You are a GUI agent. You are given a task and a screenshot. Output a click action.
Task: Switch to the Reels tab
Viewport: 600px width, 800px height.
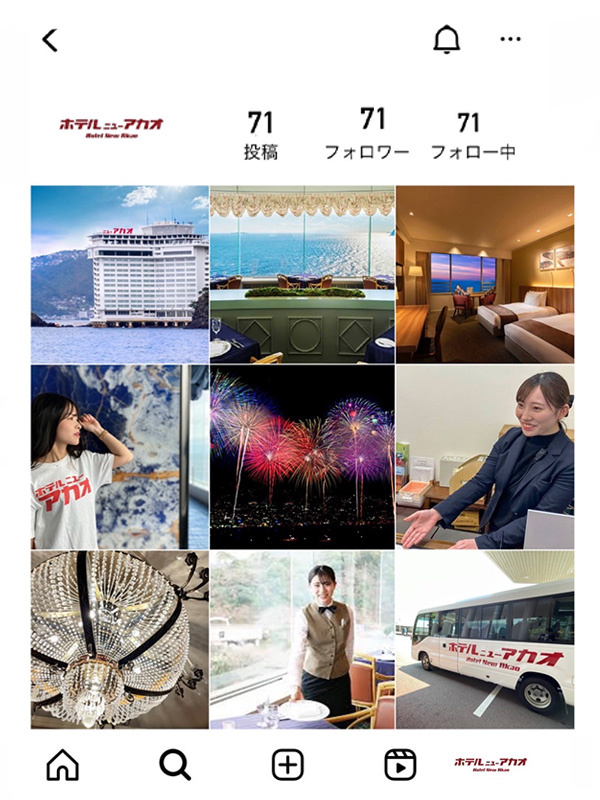(400, 765)
